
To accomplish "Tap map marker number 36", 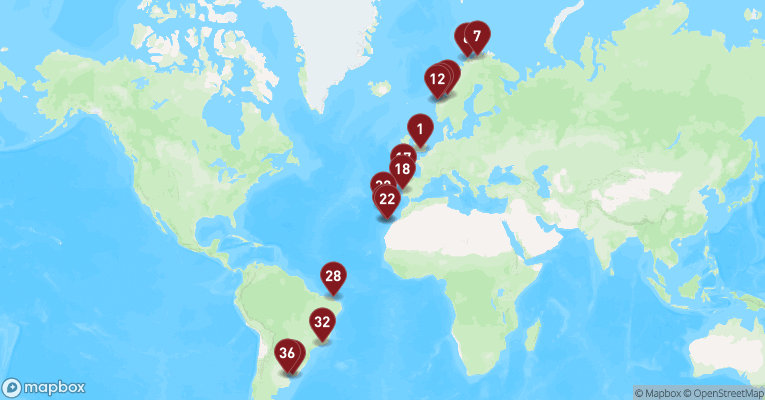I will pyautogui.click(x=287, y=353).
